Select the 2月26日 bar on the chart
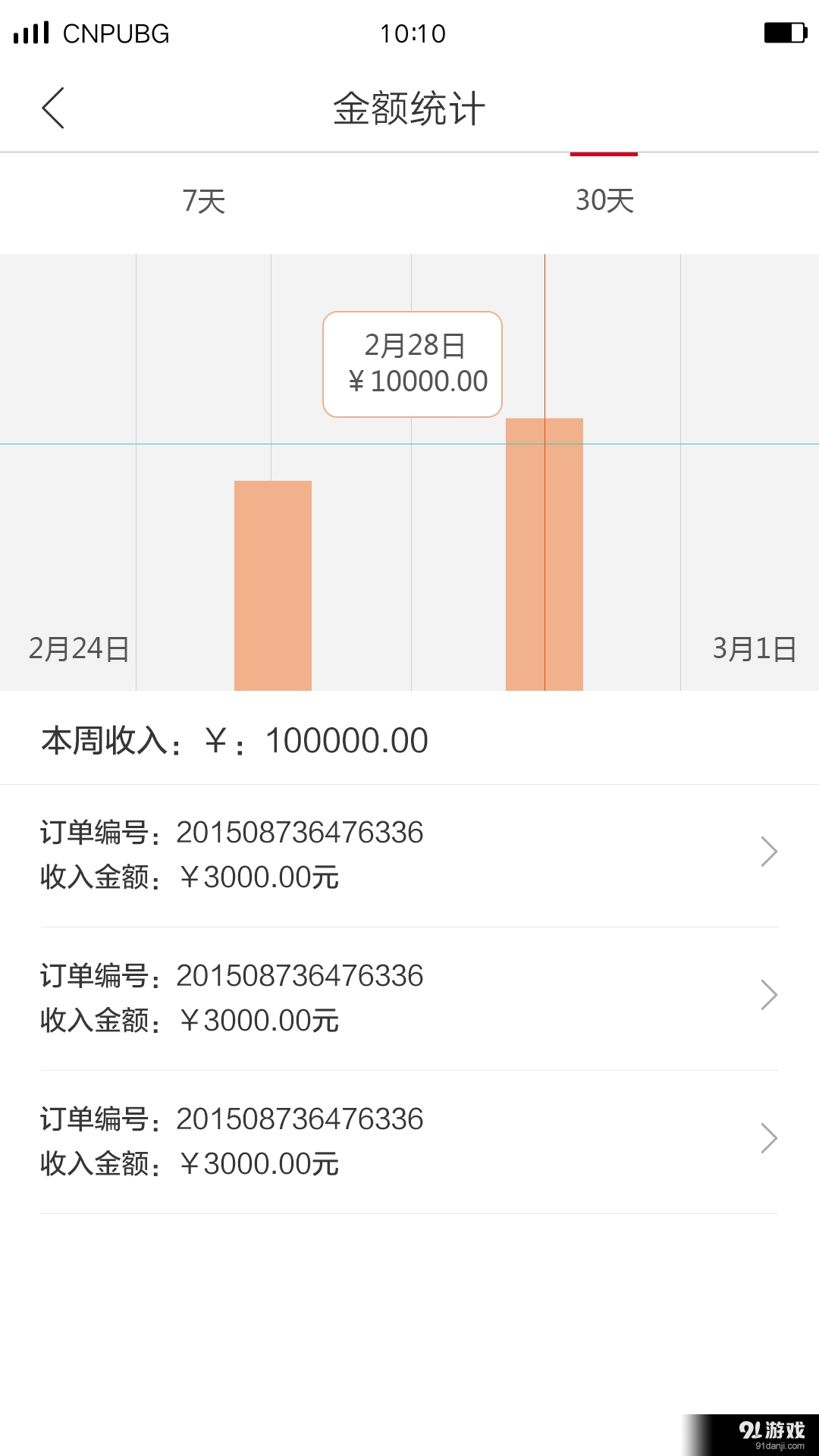Image resolution: width=819 pixels, height=1456 pixels. [x=273, y=584]
